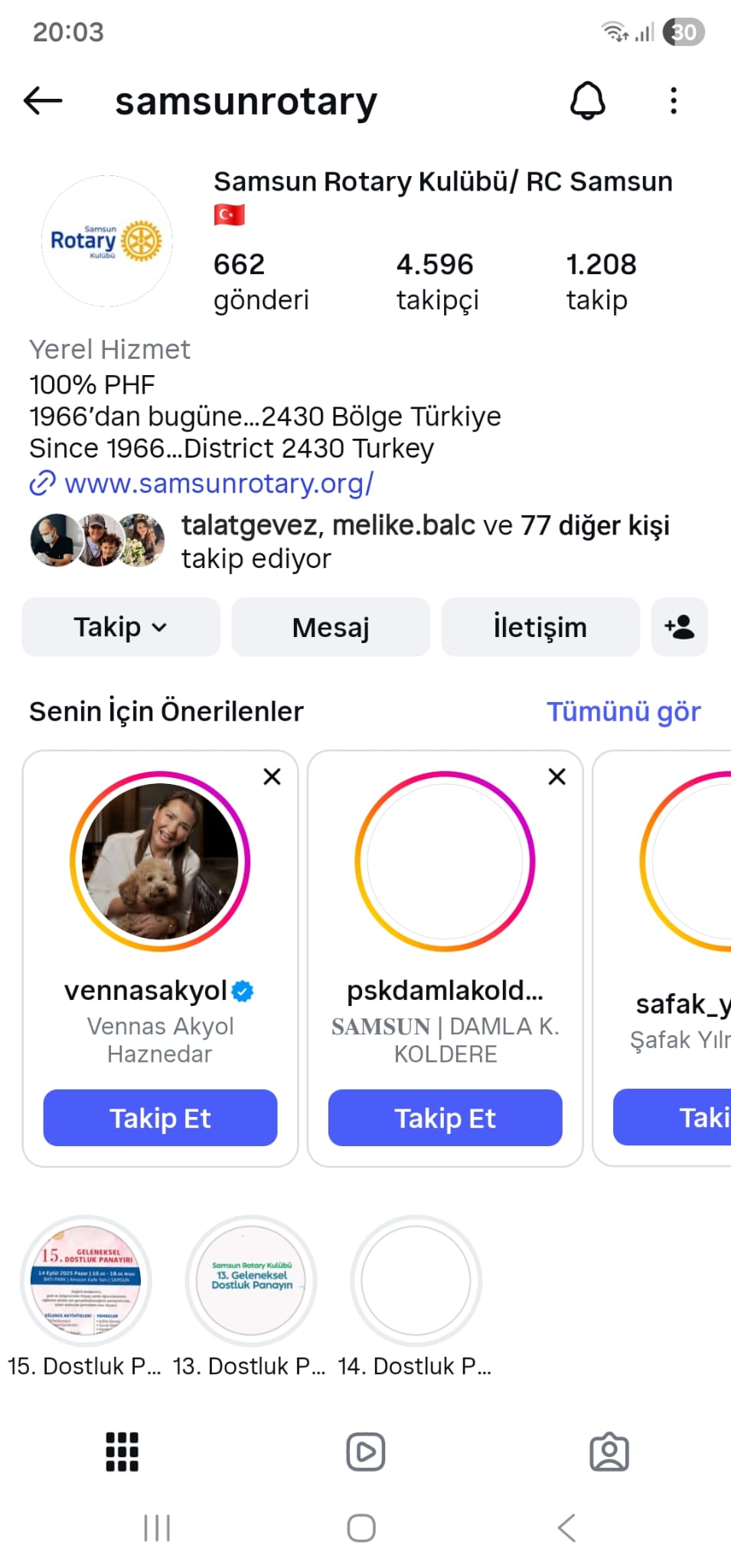Image resolution: width=731 pixels, height=1568 pixels.
Task: Follow pskdamlakold with Takip Et
Action: pos(445,1118)
